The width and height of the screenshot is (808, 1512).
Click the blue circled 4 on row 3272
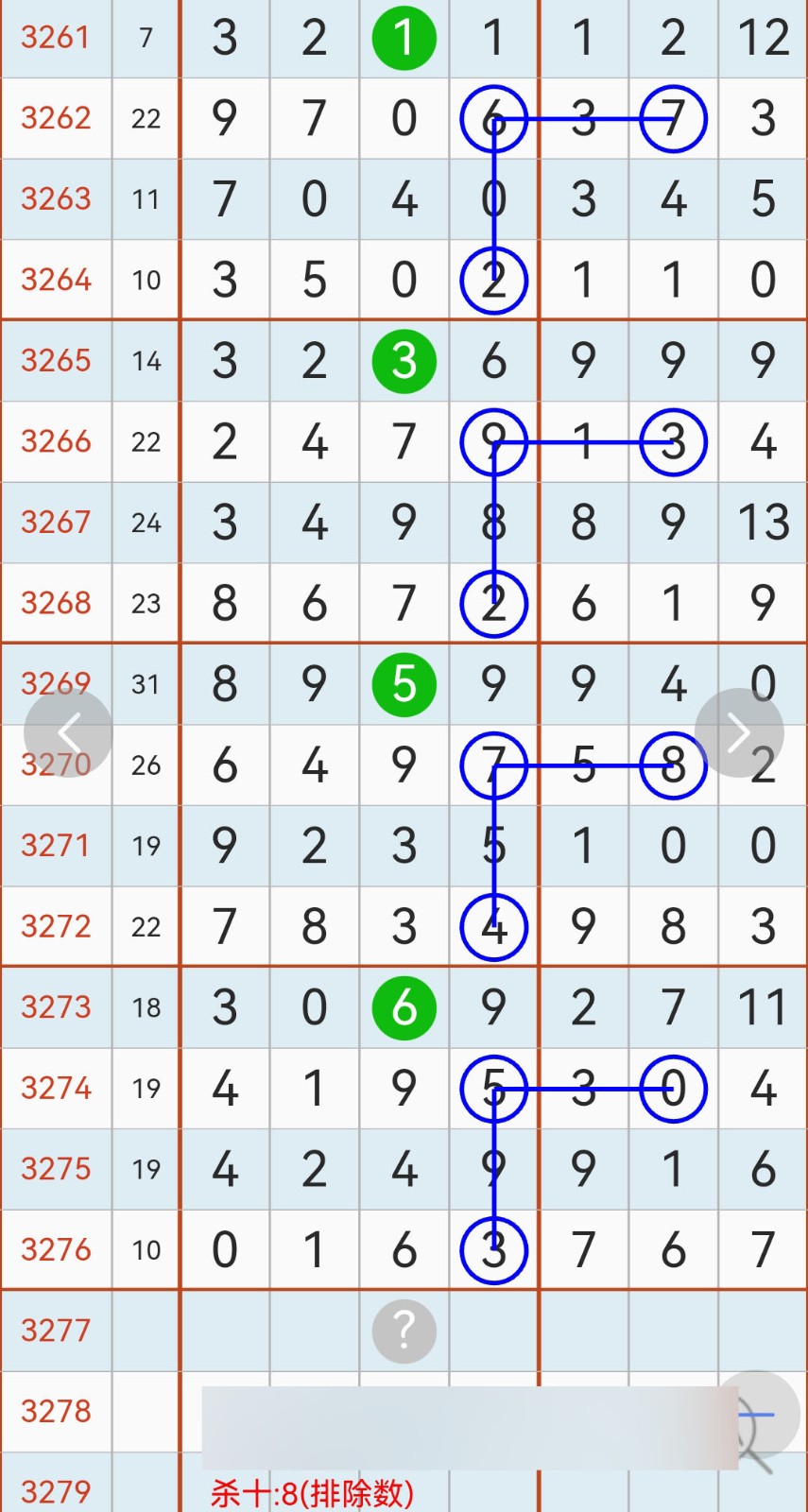click(x=493, y=927)
